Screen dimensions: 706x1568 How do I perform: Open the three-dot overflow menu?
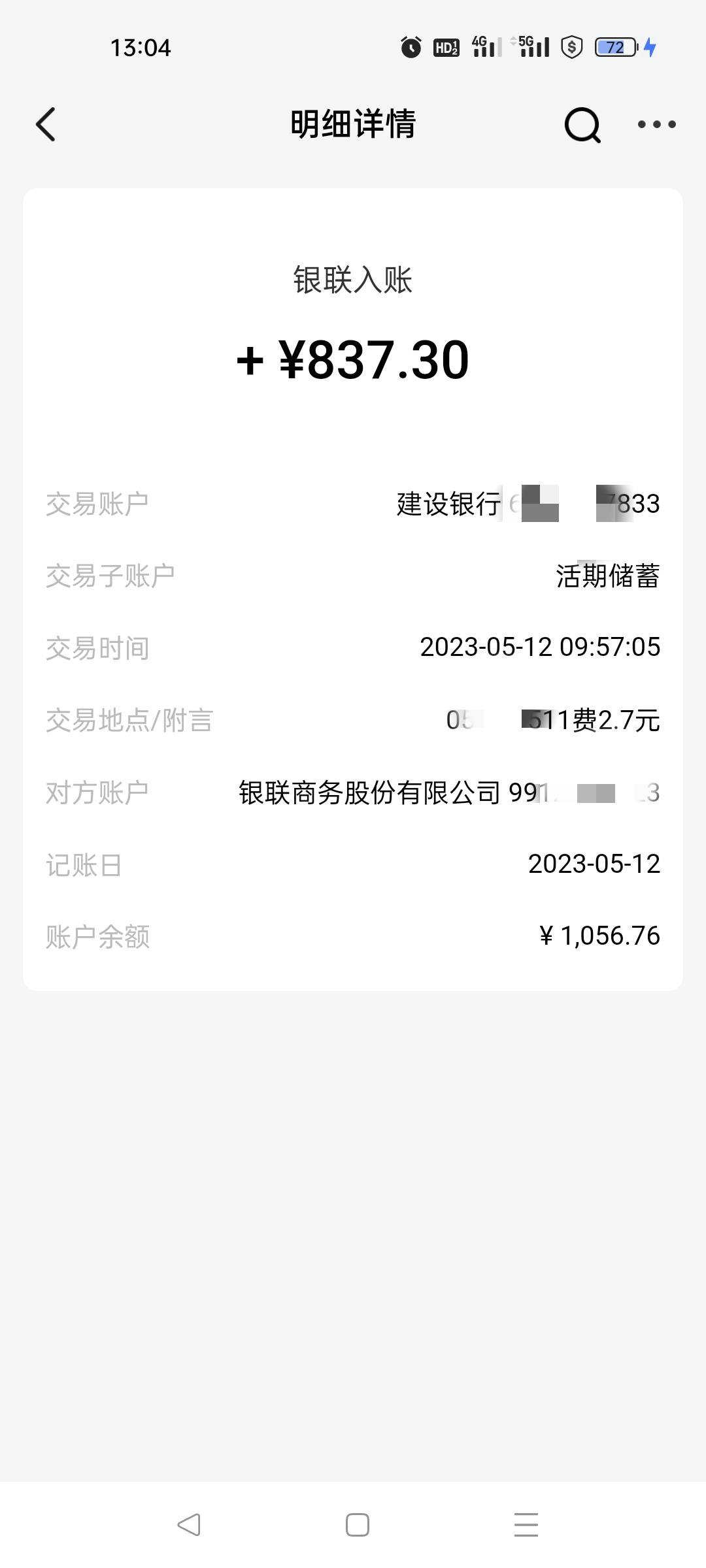click(656, 124)
